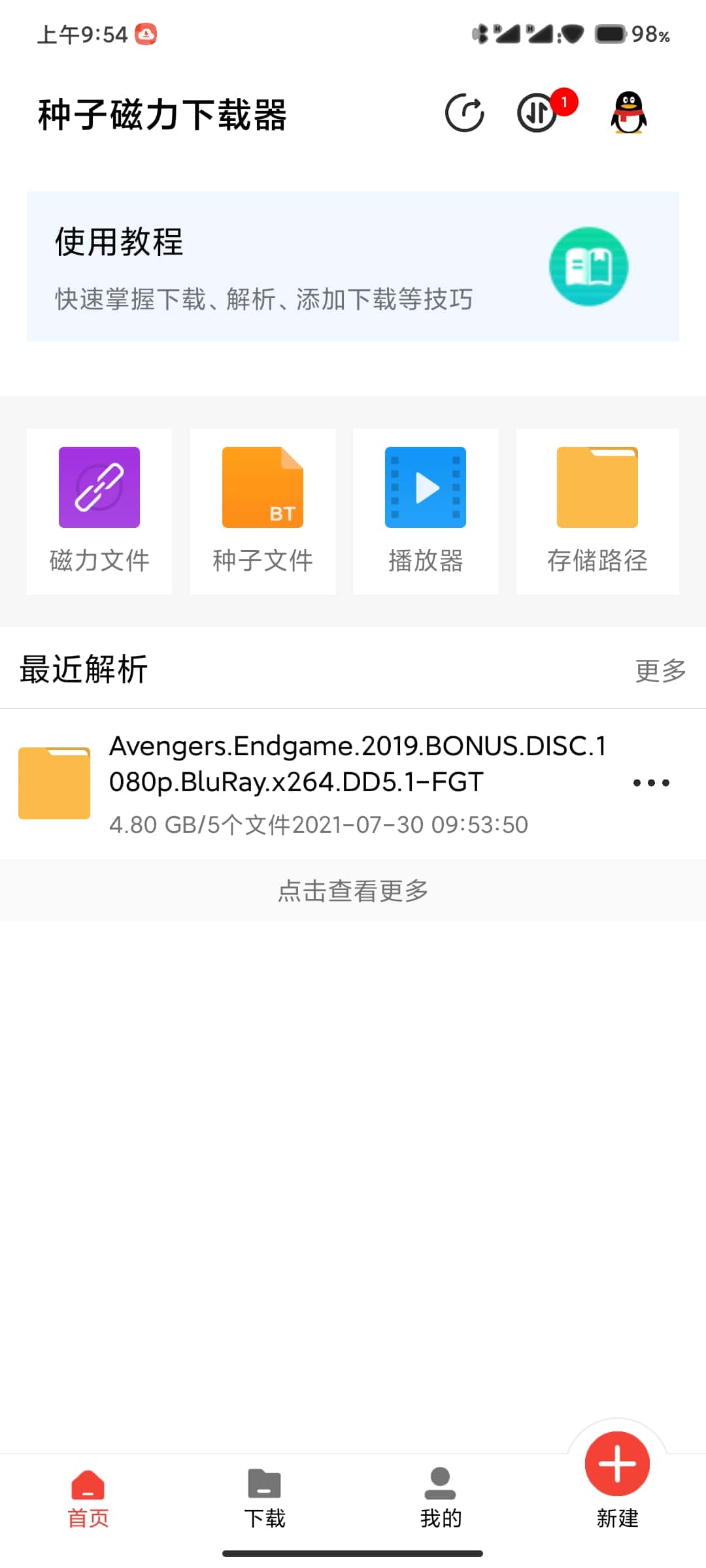
Task: Launch the 播放器 video player
Action: 425,512
